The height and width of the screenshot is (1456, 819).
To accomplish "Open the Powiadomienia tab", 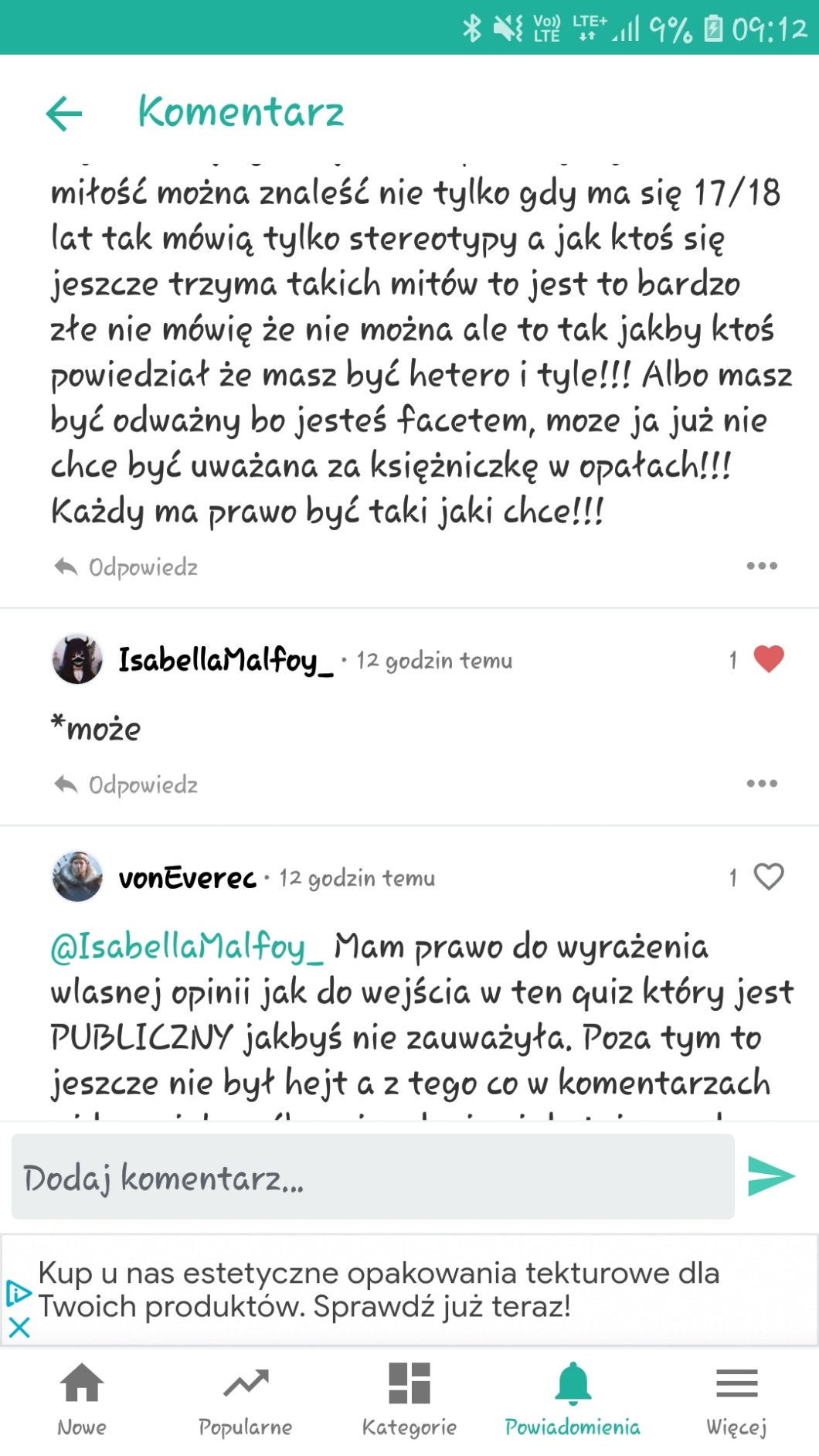I will [x=573, y=1399].
